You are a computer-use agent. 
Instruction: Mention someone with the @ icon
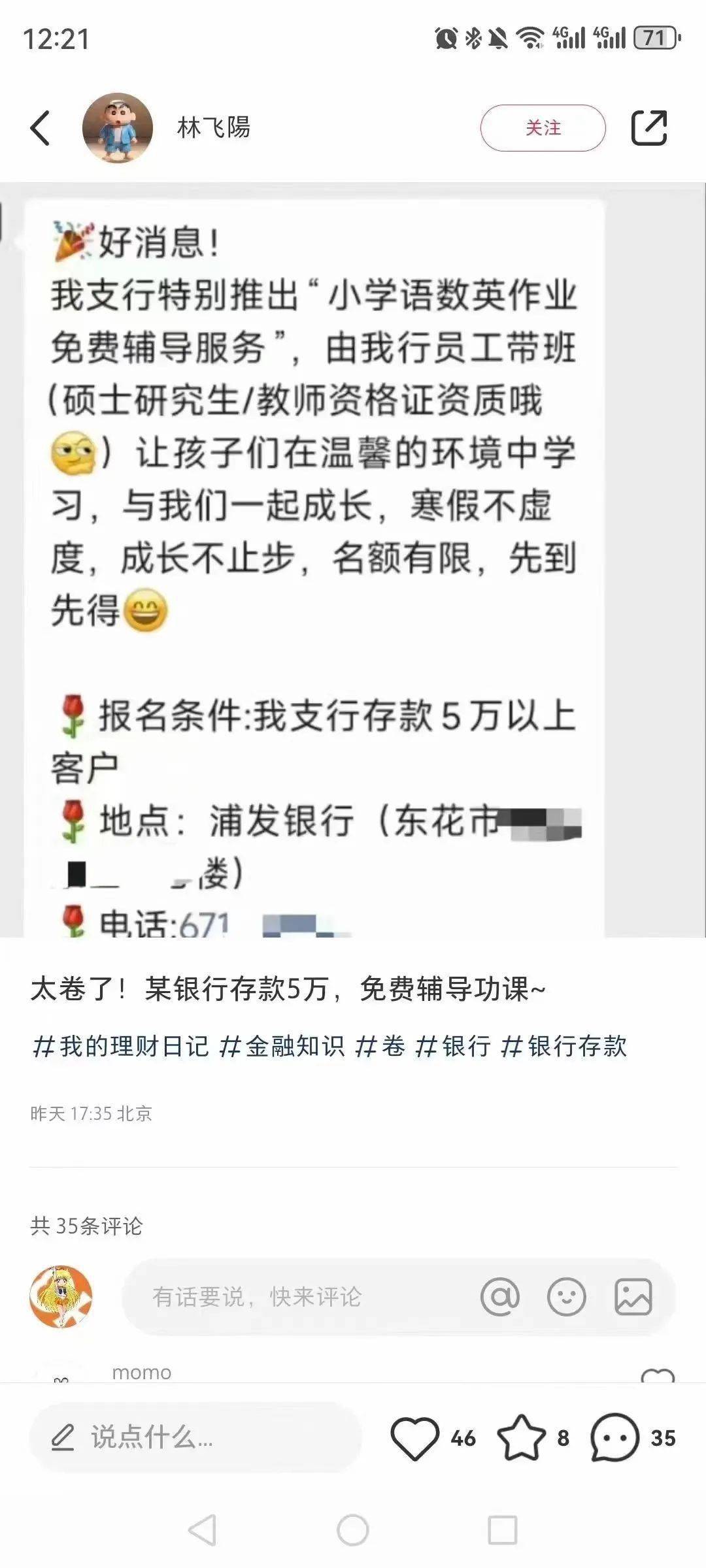tap(500, 1297)
